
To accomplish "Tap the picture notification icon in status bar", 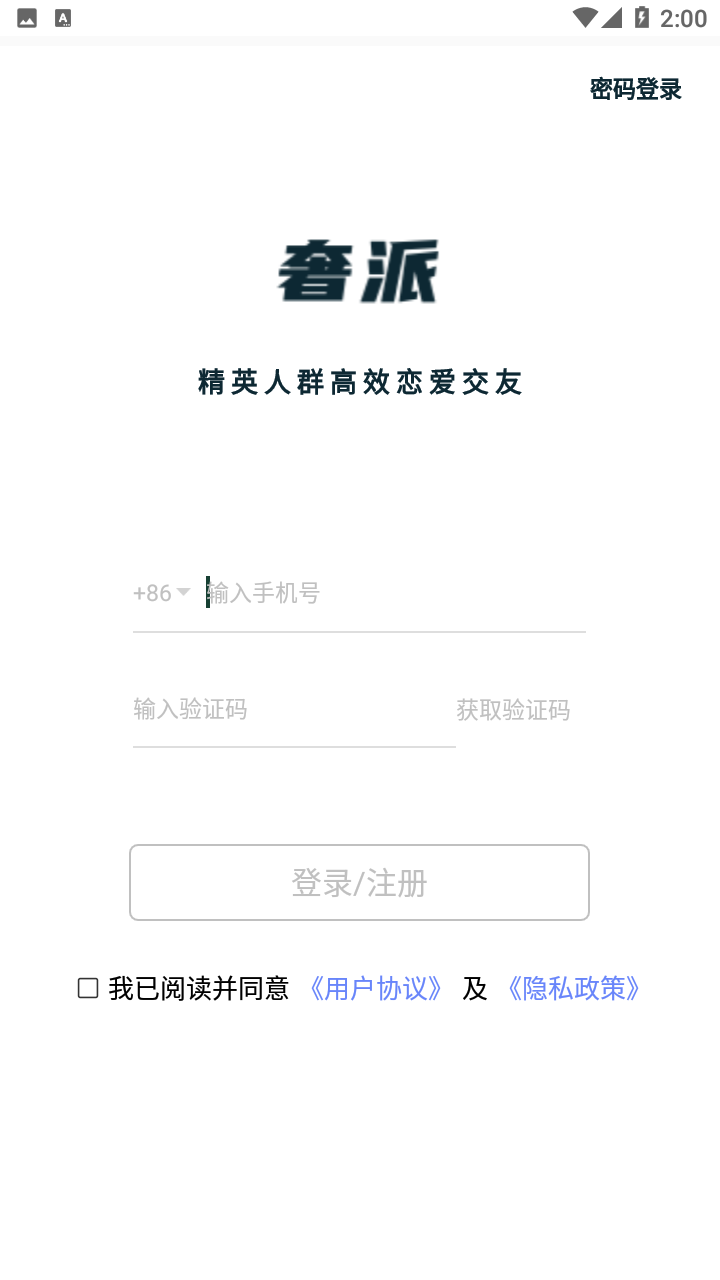I will [x=25, y=17].
